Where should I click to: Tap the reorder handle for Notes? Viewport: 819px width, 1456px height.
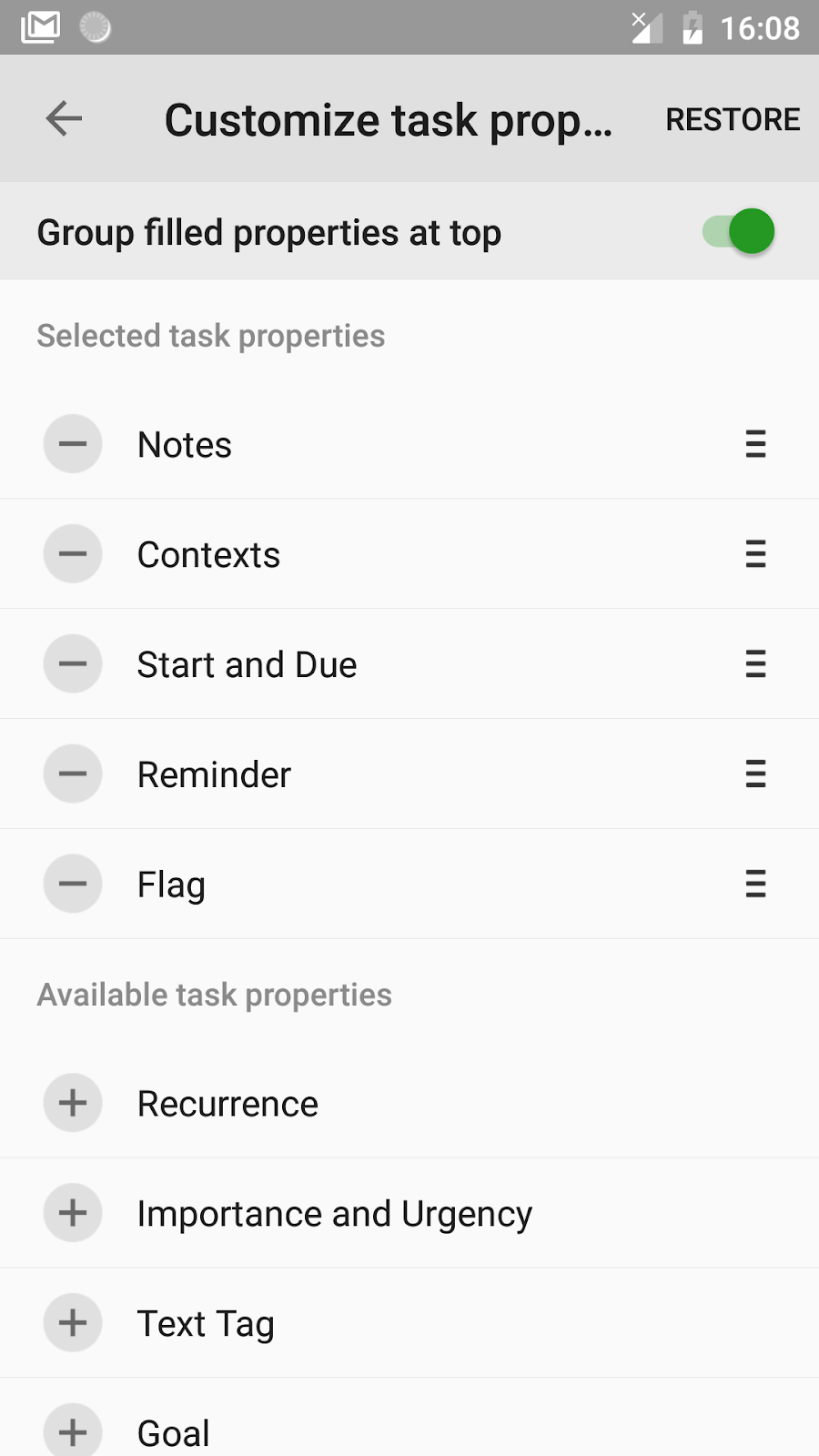coord(755,444)
